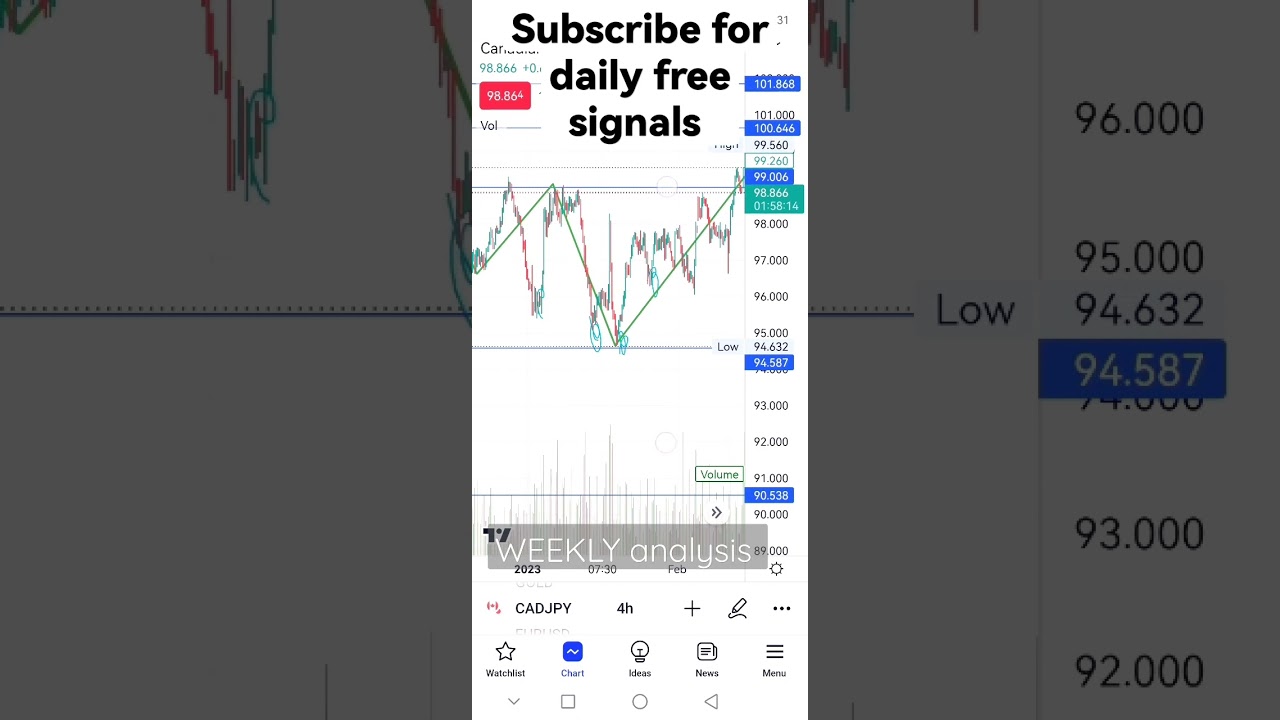Open the Menu tab
Viewport: 1280px width, 720px height.
774,659
